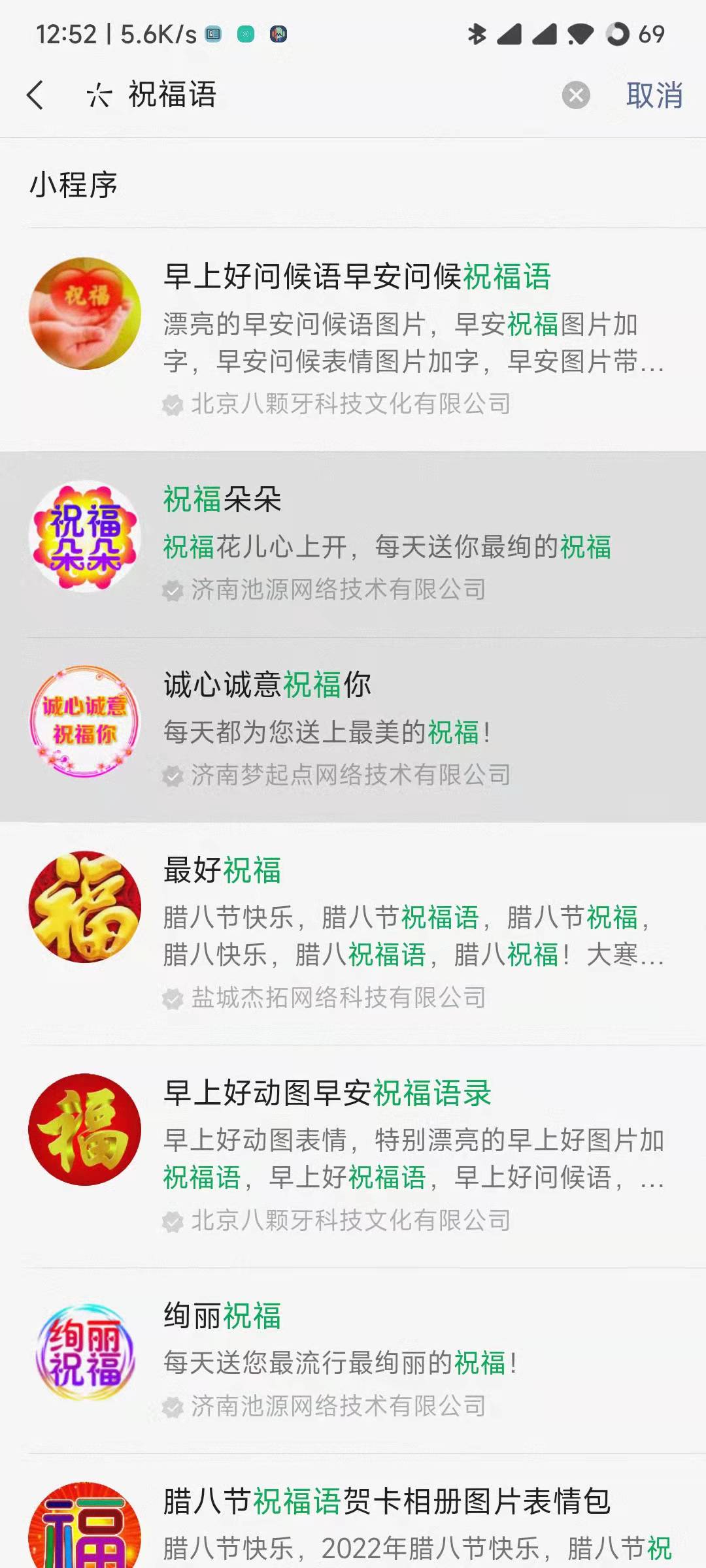Go back using the top-left arrow
This screenshot has height=1568, width=706.
pos(36,95)
